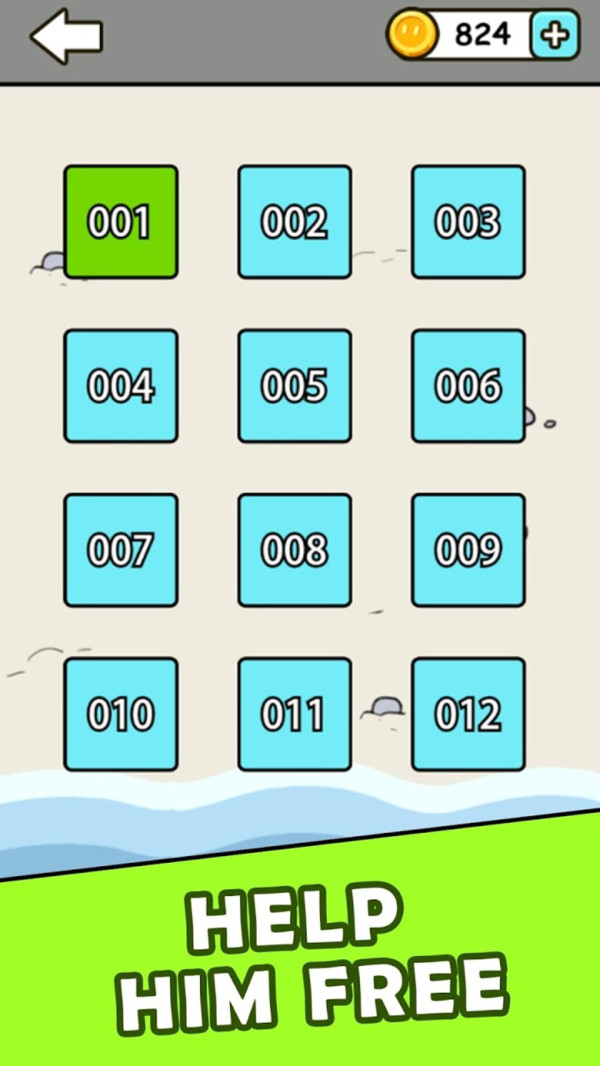Screen dimensions: 600x1066
Task: Go back using the white arrow
Action: [66, 37]
